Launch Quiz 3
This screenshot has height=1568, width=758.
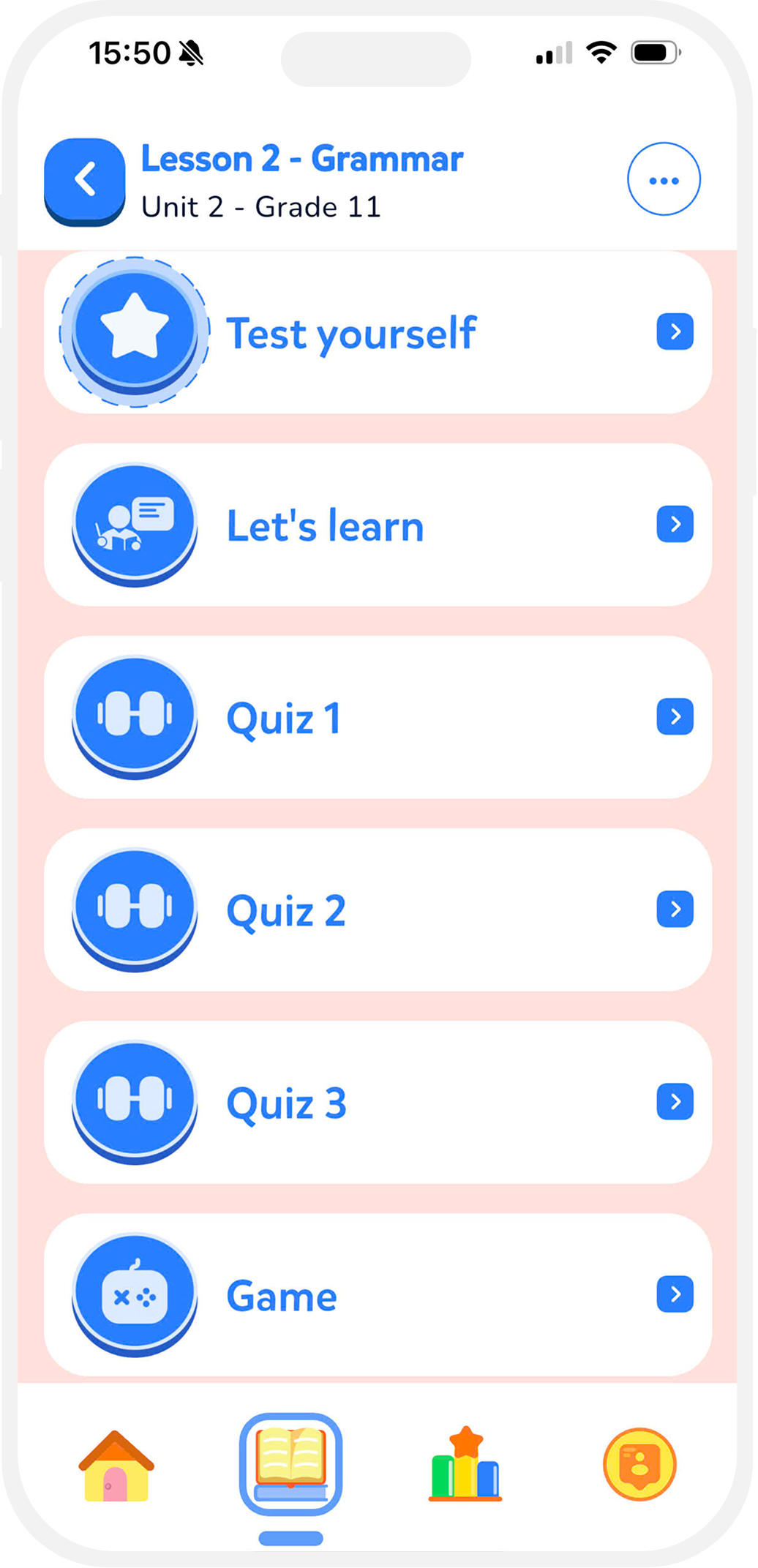pyautogui.click(x=378, y=1103)
